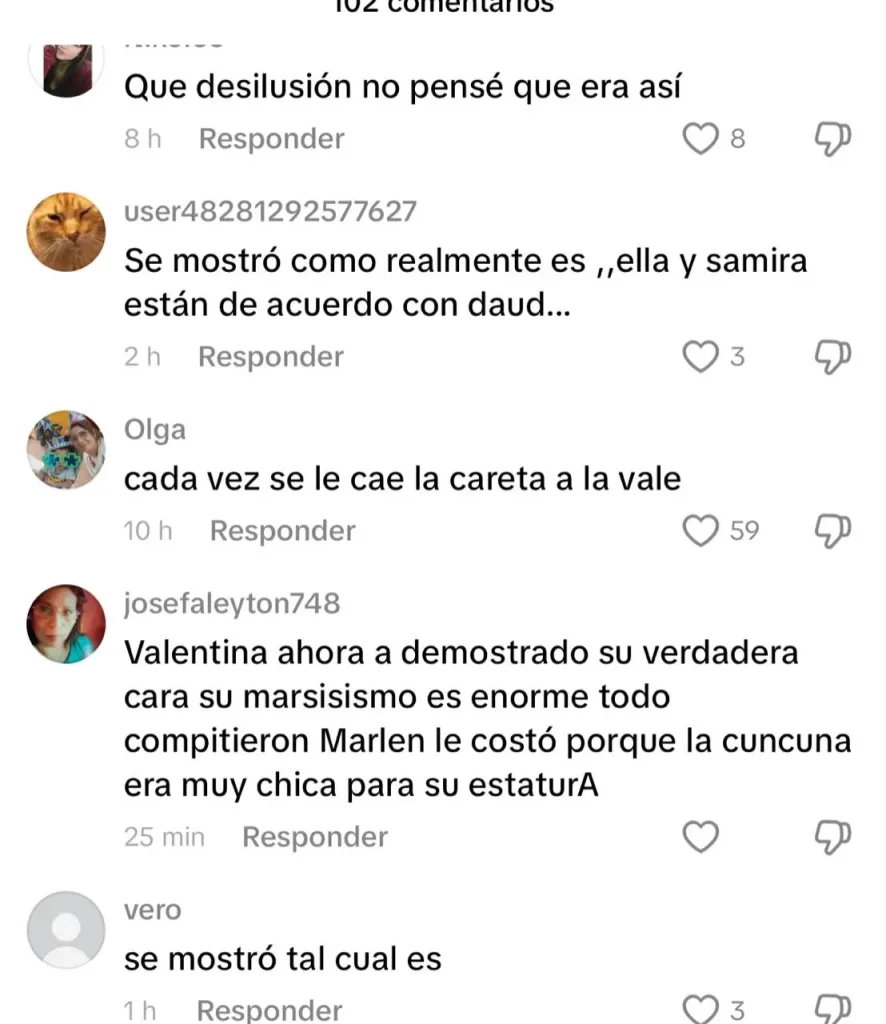
Task: Reply to vero's comment
Action: (x=270, y=1010)
